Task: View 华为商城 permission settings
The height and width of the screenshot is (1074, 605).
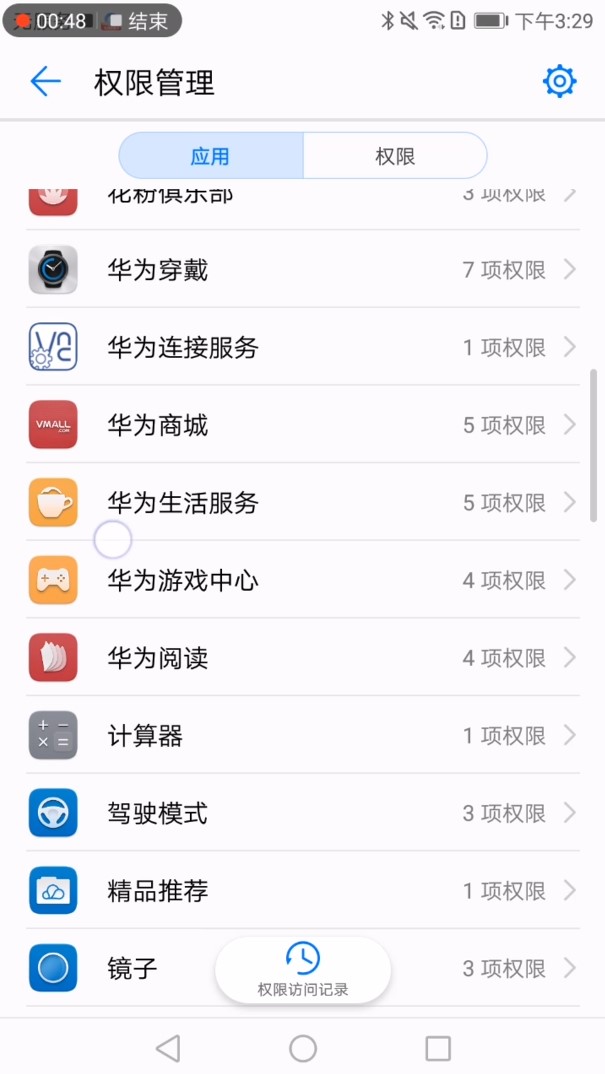Action: [302, 425]
